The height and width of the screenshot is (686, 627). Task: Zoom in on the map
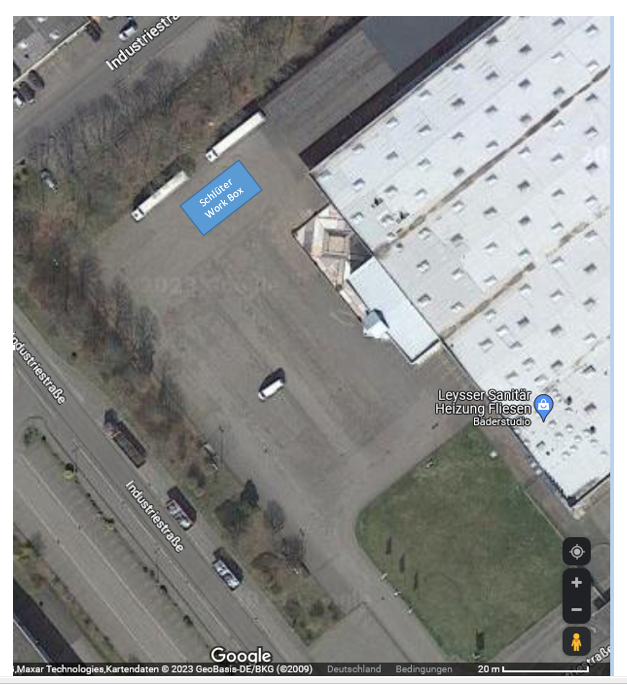click(x=576, y=583)
